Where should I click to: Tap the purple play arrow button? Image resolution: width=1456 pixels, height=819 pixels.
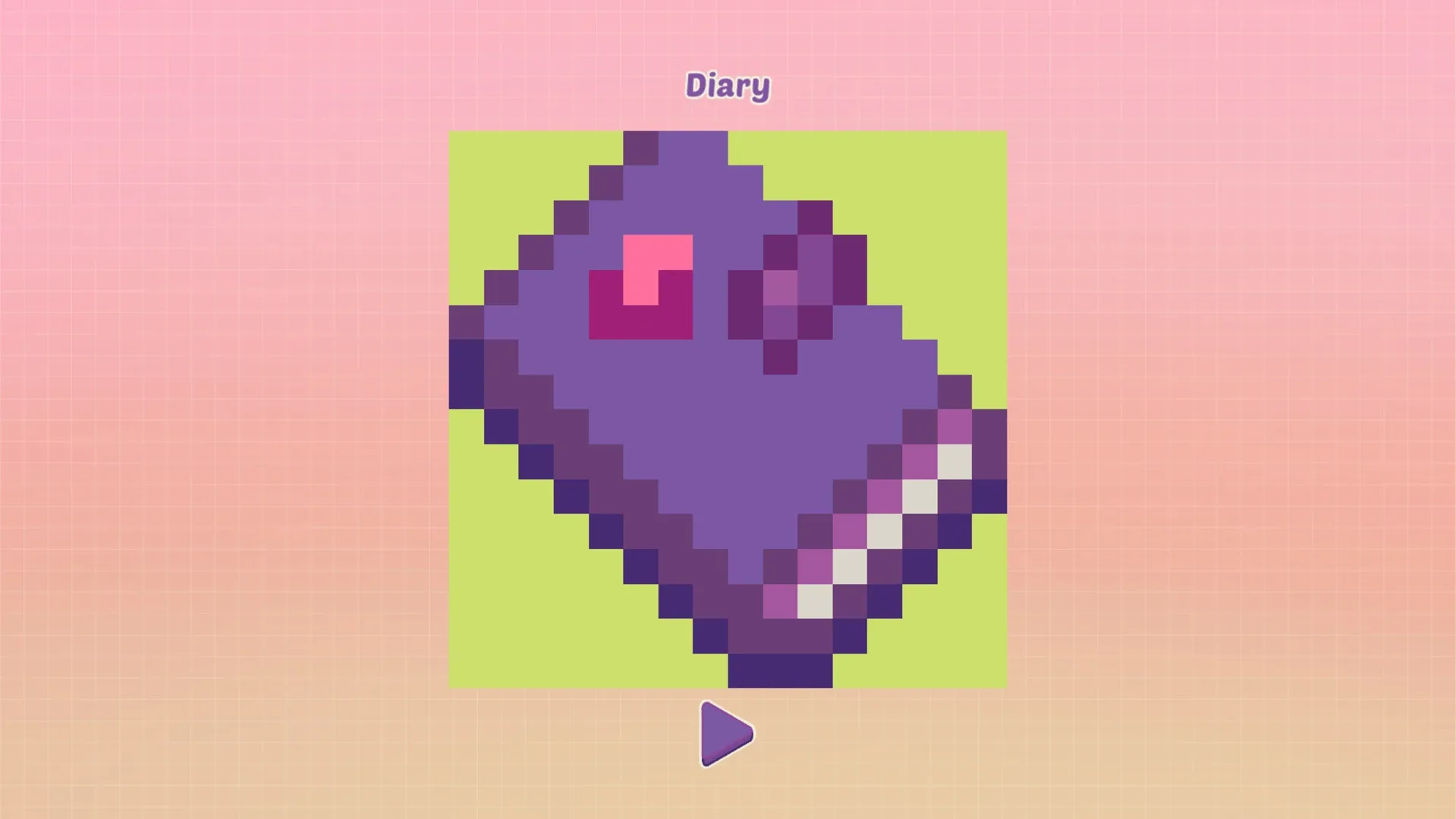(x=723, y=734)
